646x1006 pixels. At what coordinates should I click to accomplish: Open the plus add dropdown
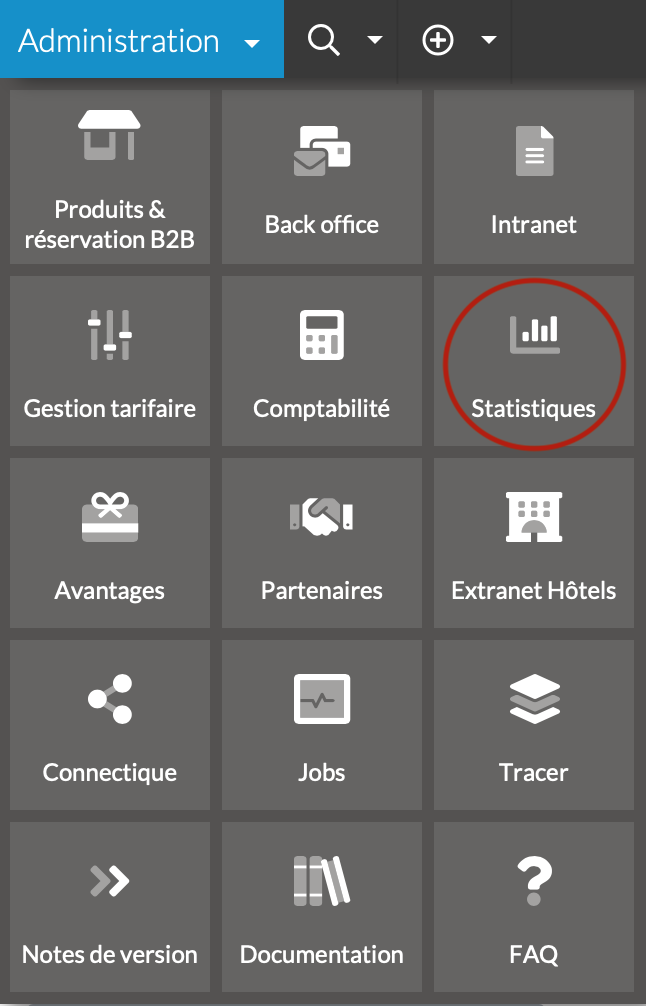pyautogui.click(x=457, y=40)
